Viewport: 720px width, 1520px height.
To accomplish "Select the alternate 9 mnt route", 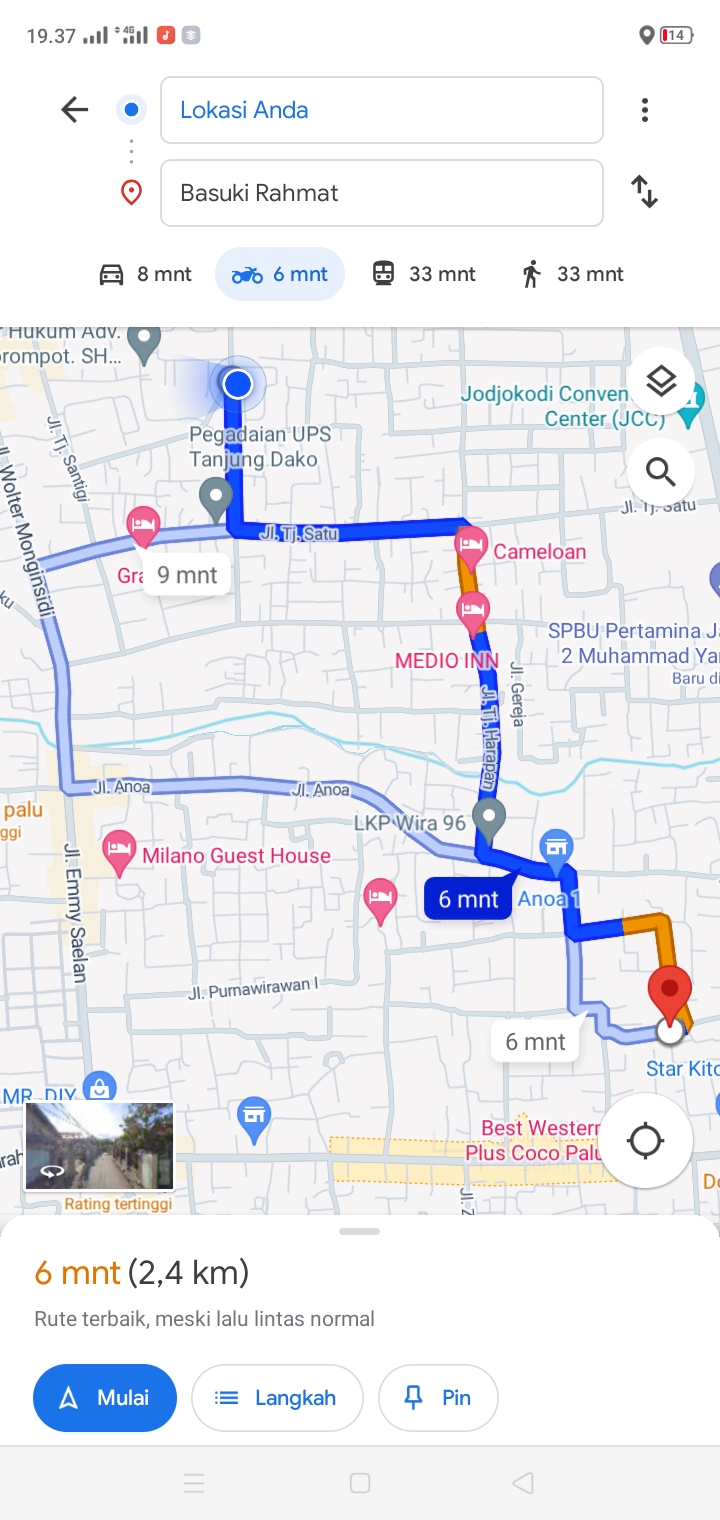I will 188,575.
